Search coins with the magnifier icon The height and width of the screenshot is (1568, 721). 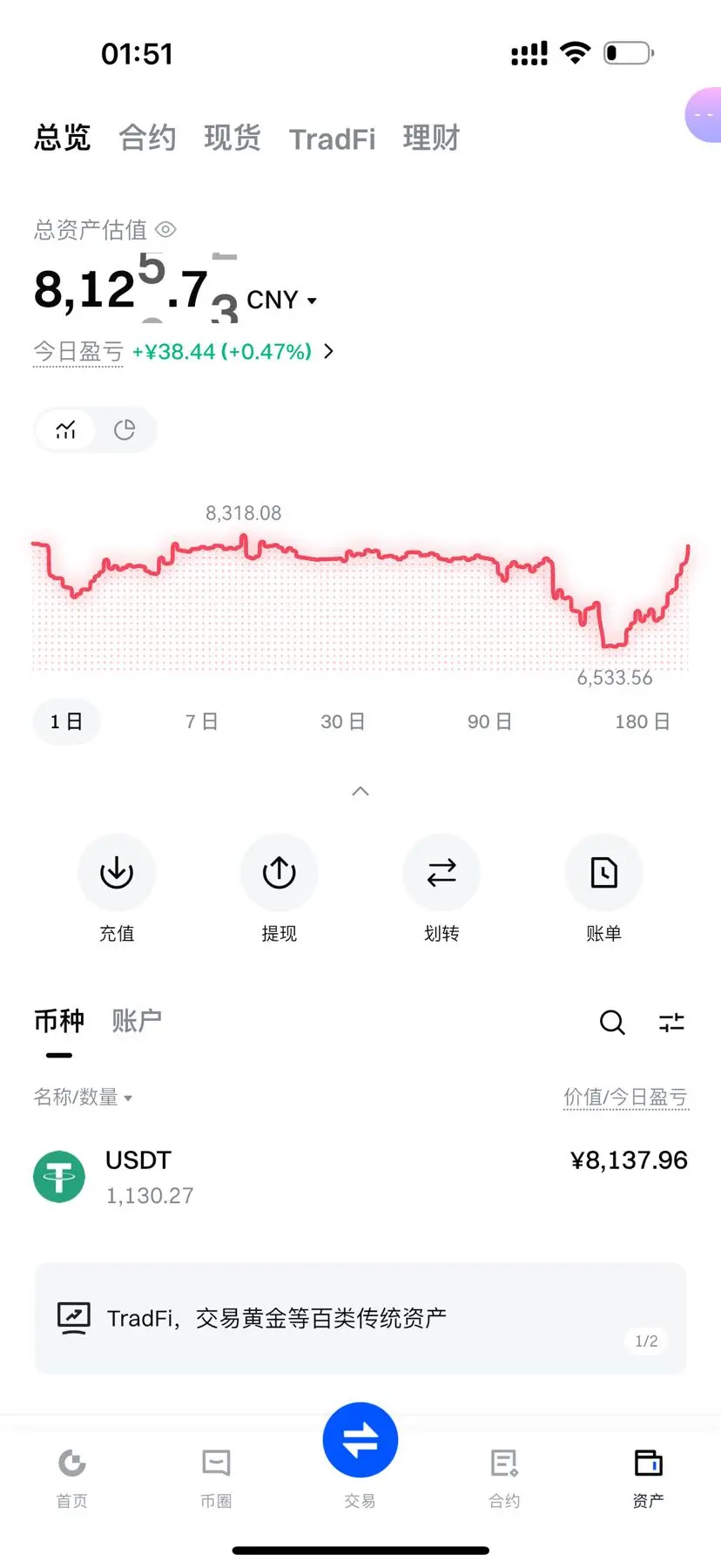coord(612,1023)
